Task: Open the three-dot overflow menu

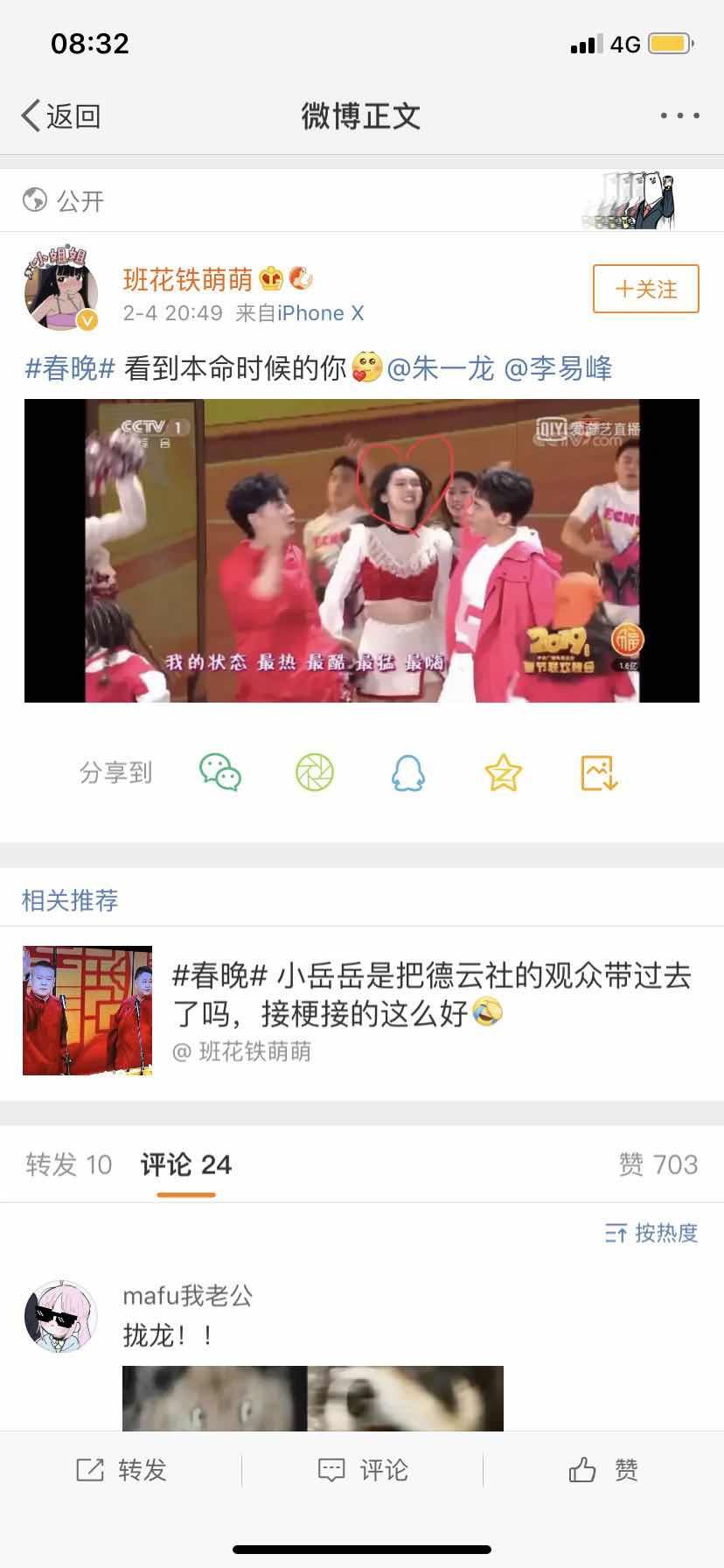Action: click(x=679, y=115)
